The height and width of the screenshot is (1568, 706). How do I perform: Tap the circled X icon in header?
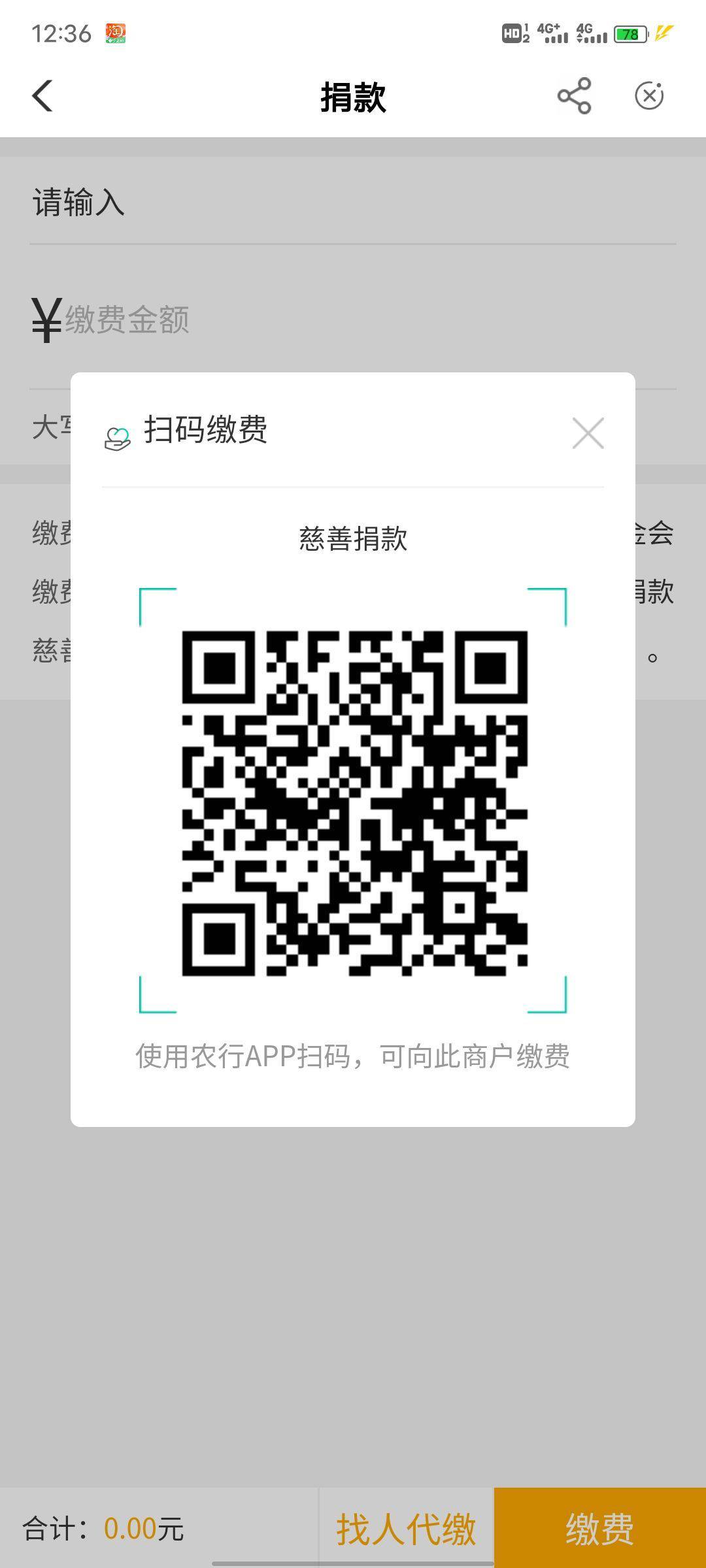[x=649, y=96]
